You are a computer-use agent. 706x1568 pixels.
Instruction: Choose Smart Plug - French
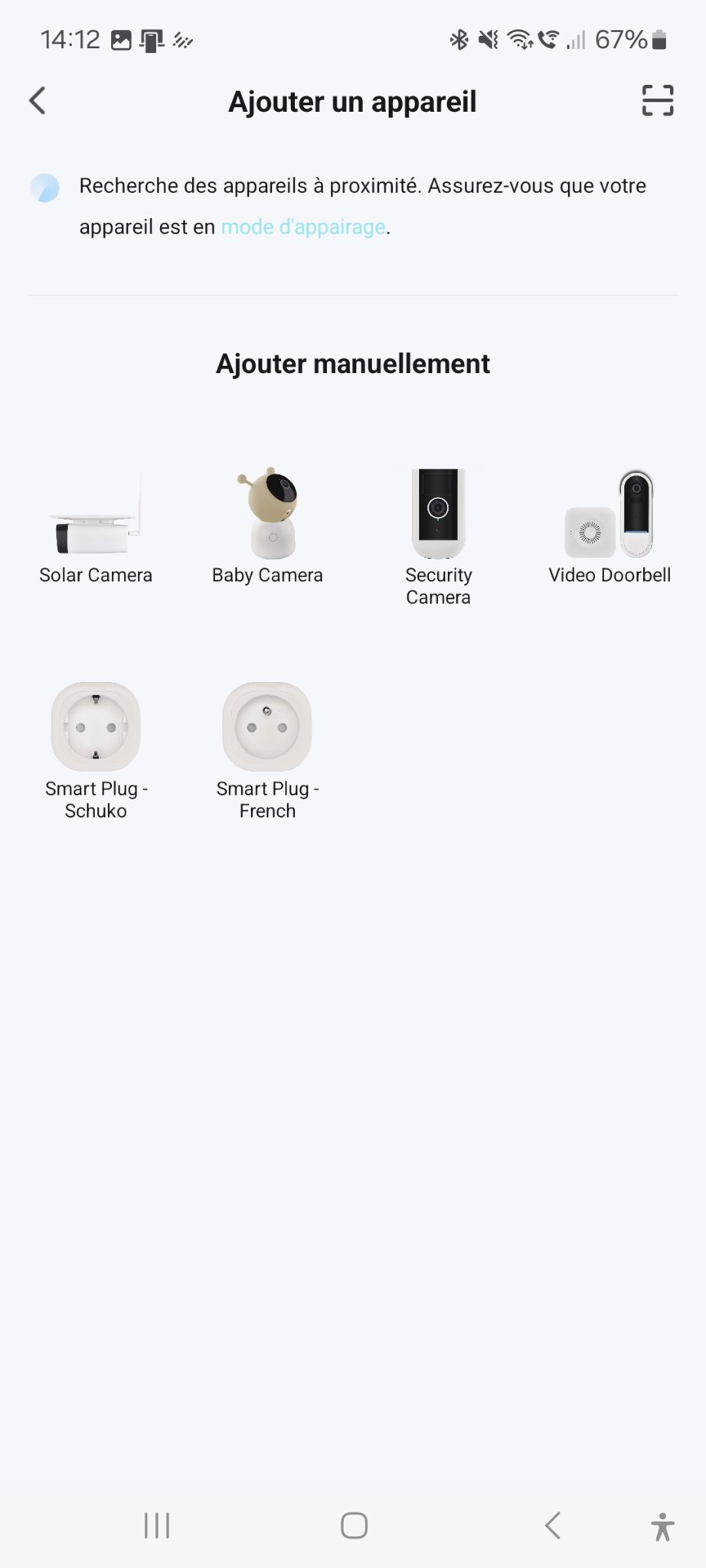coord(267,751)
